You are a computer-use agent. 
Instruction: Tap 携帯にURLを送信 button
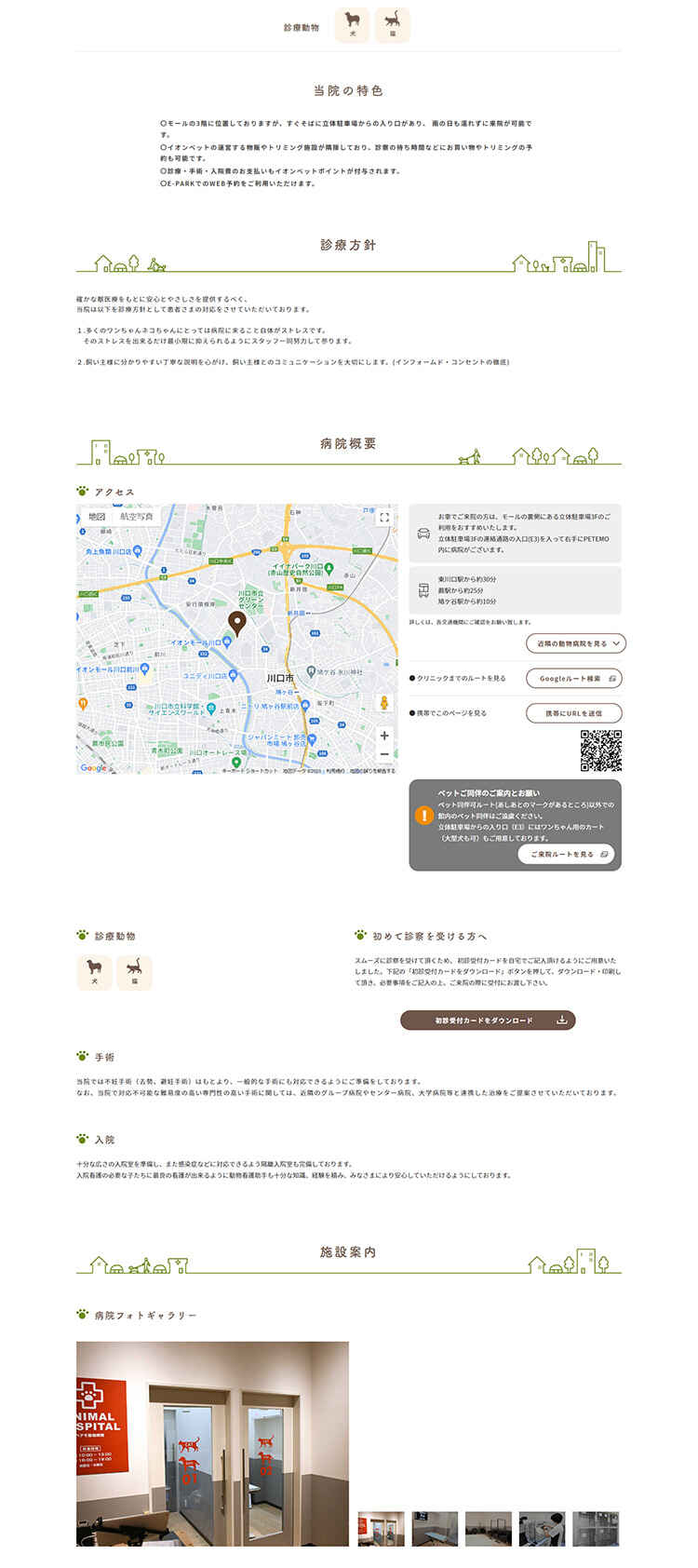point(573,713)
